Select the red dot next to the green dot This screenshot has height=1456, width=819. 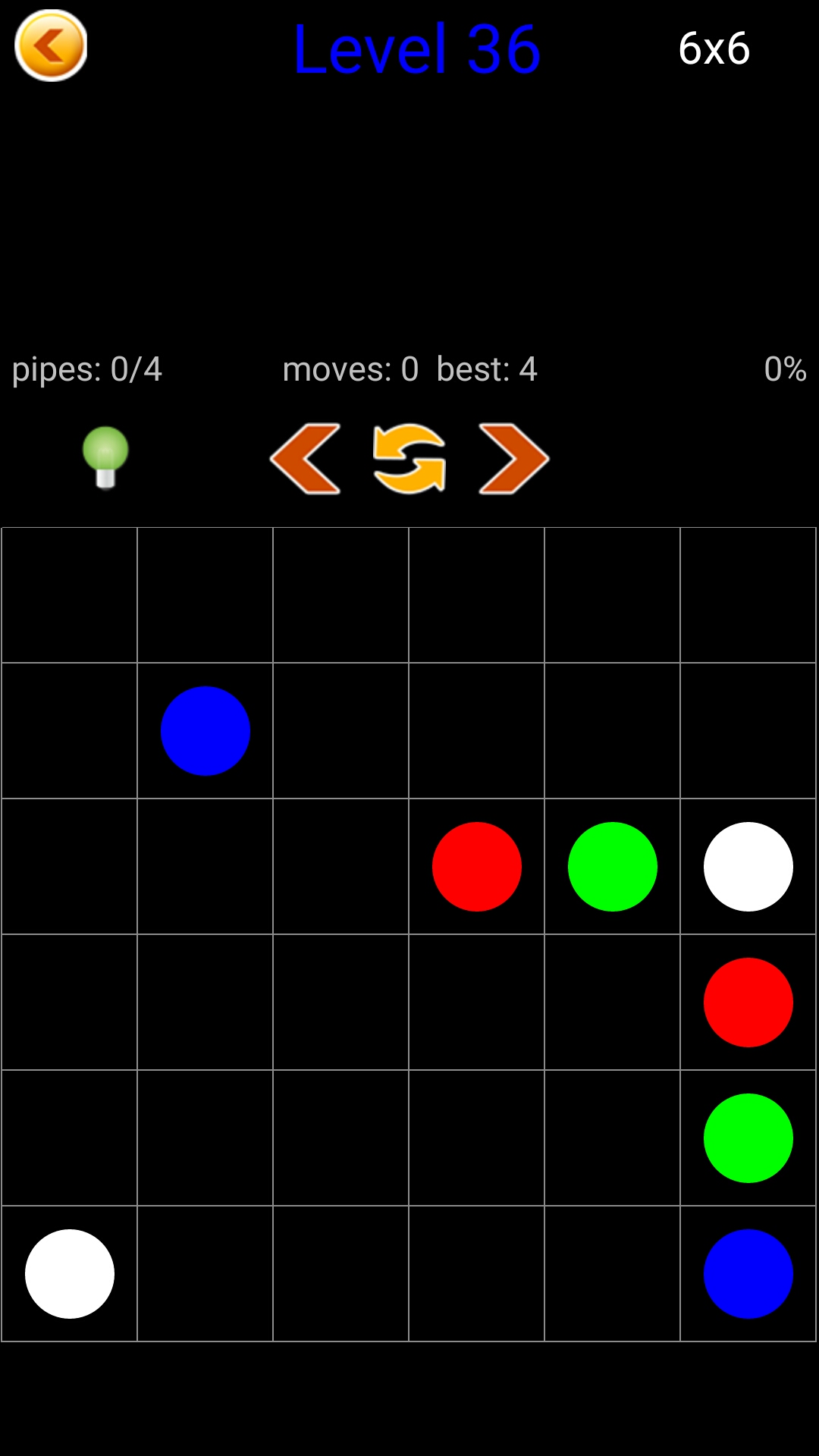point(476,867)
